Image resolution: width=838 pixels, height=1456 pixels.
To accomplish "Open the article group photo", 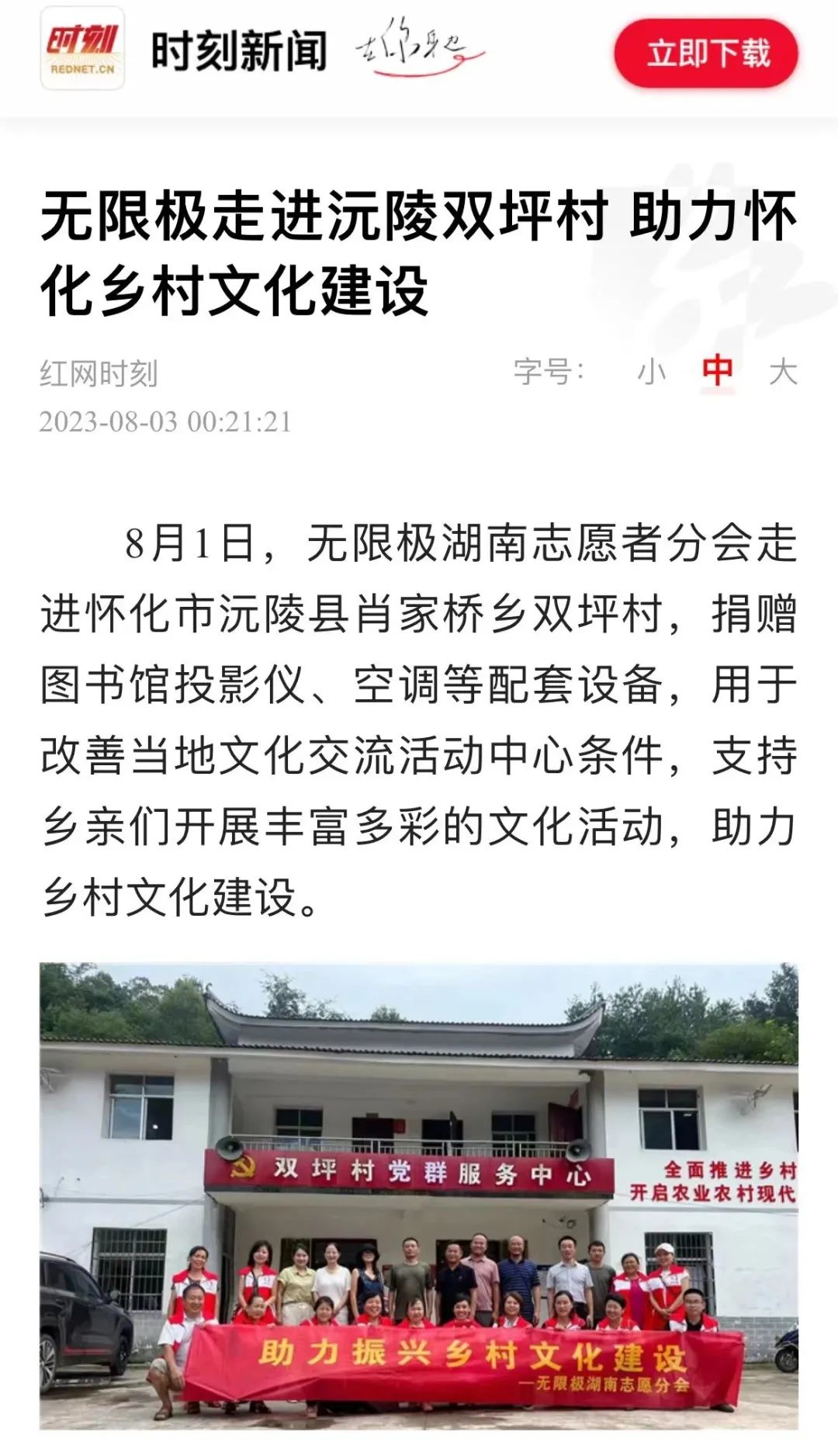I will click(x=418, y=1196).
